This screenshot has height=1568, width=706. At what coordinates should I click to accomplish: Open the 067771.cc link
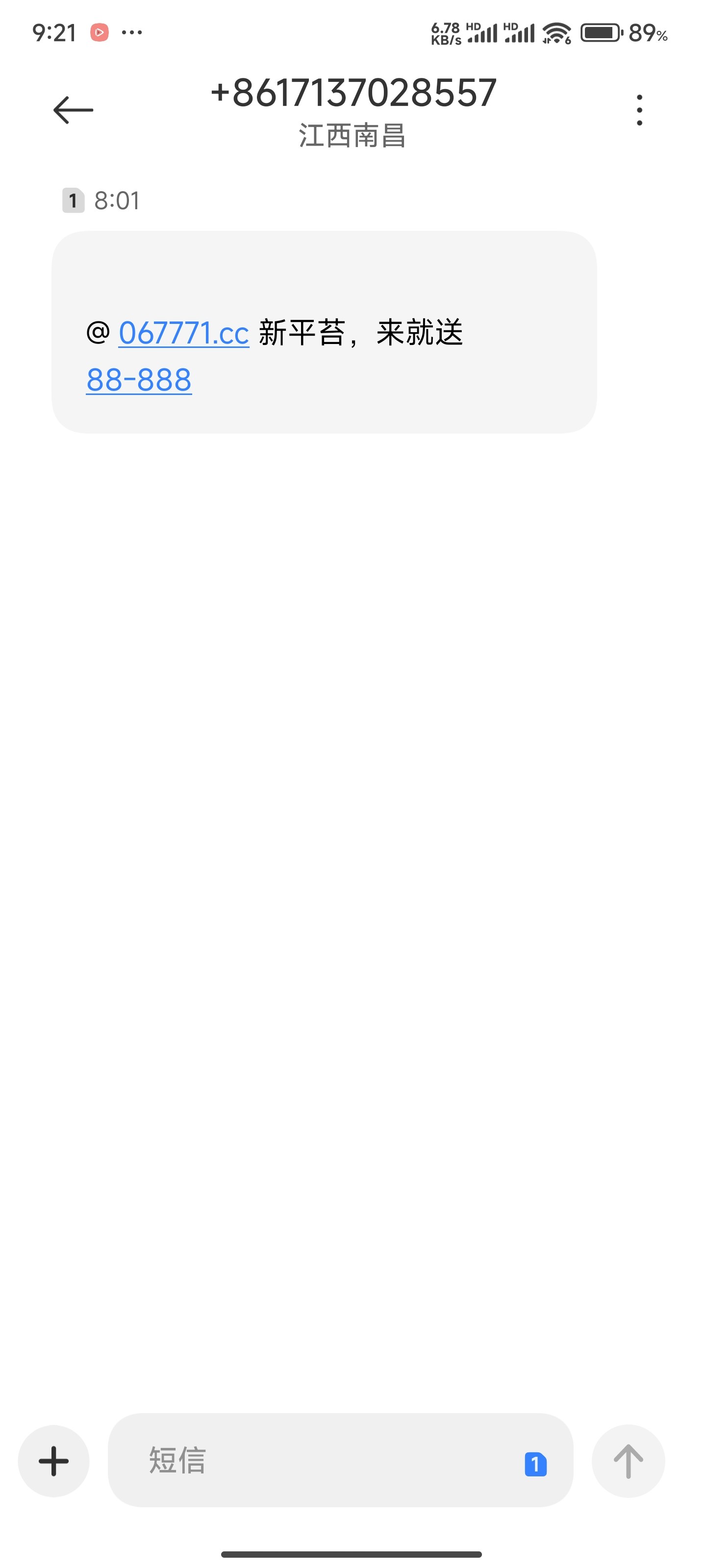pyautogui.click(x=183, y=333)
